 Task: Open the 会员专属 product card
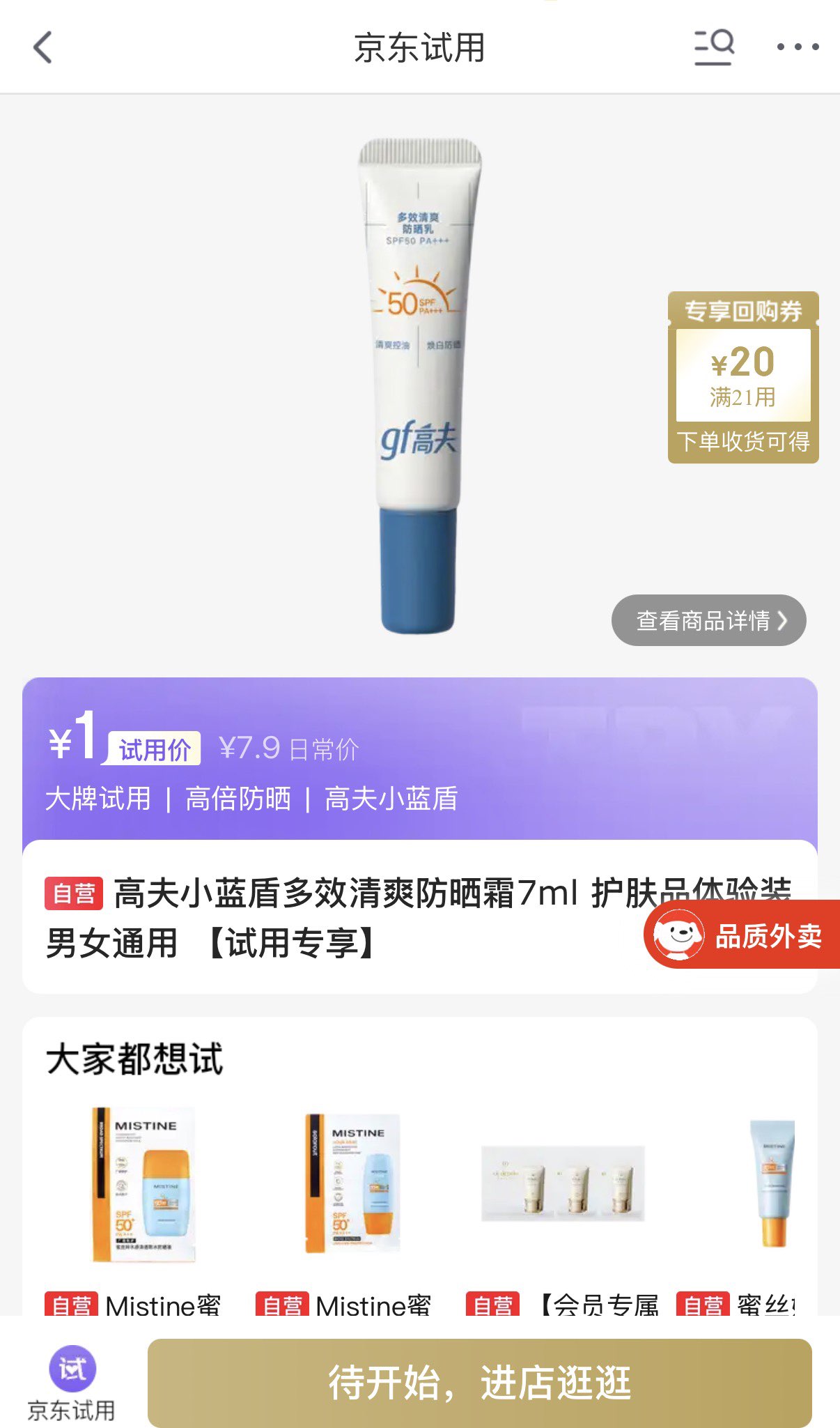(x=563, y=1185)
